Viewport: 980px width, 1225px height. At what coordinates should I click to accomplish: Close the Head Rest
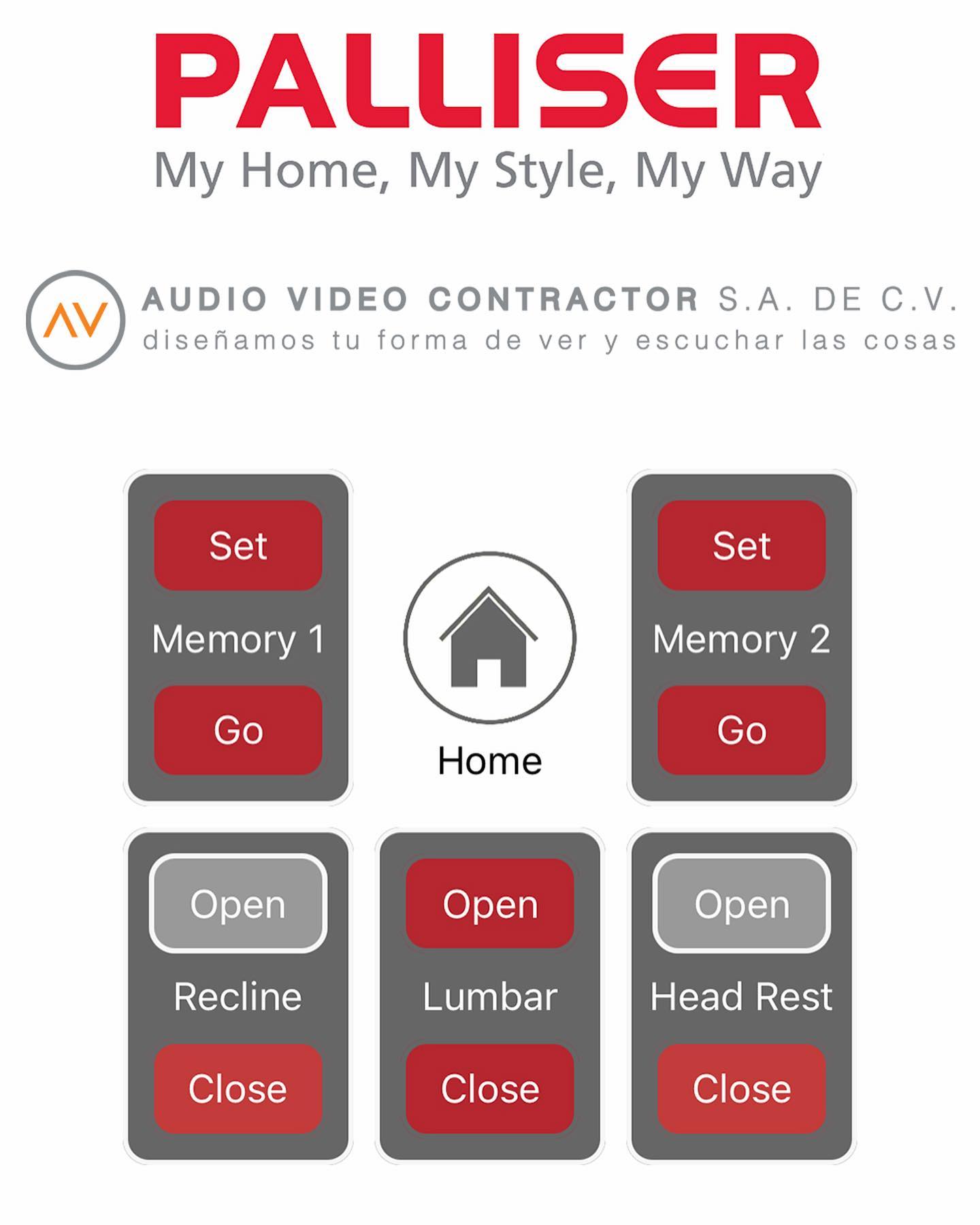pyautogui.click(x=741, y=1088)
